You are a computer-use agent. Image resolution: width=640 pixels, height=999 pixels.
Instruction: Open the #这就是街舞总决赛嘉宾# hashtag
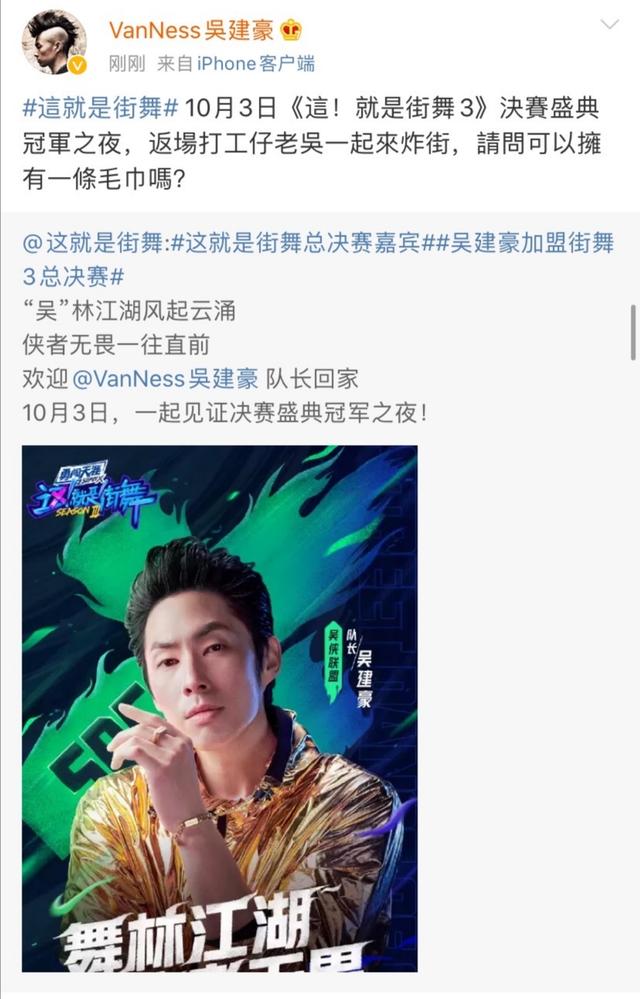(x=285, y=244)
